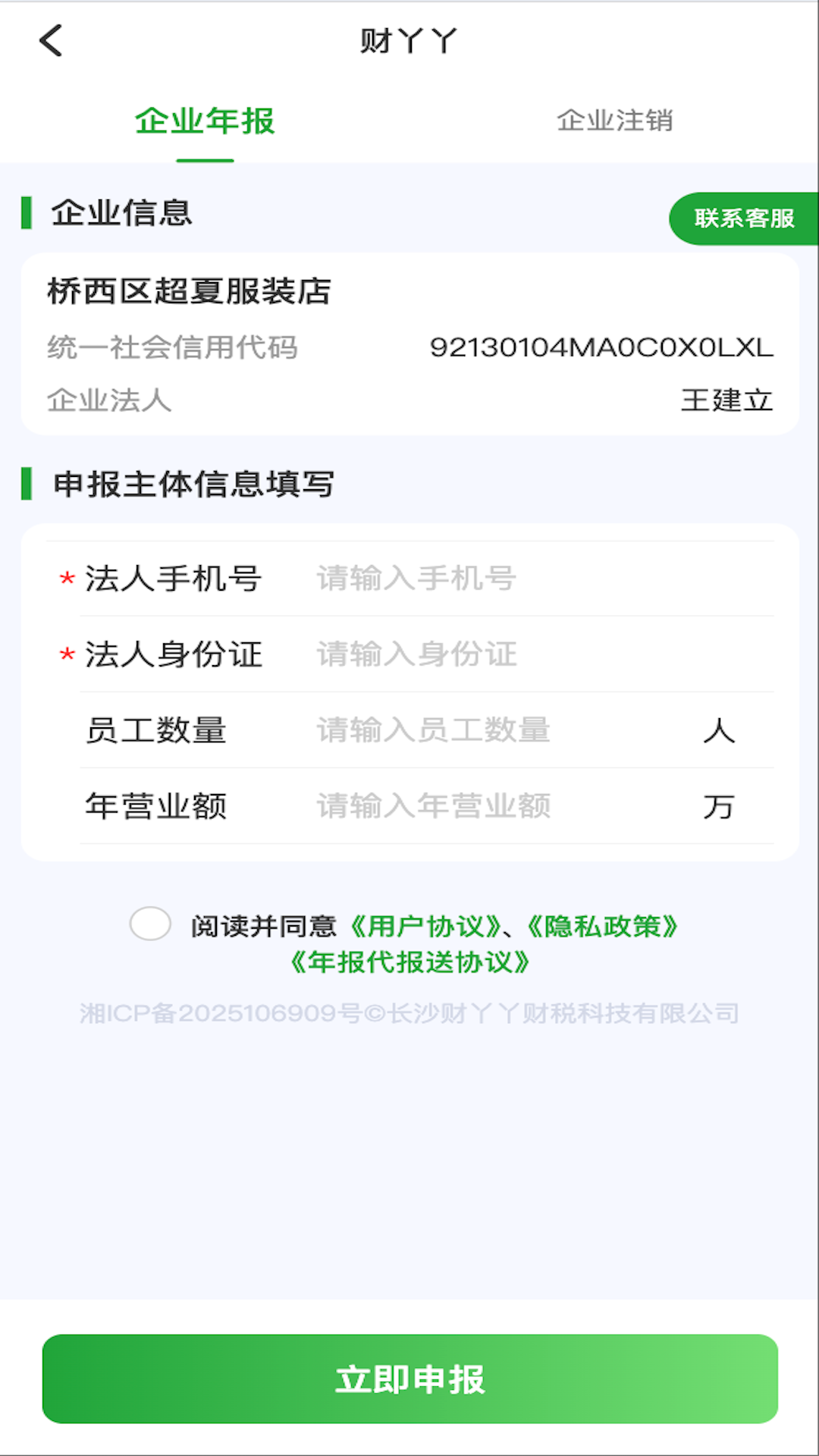
Task: Contact support via 联系客服 button
Action: pyautogui.click(x=743, y=218)
